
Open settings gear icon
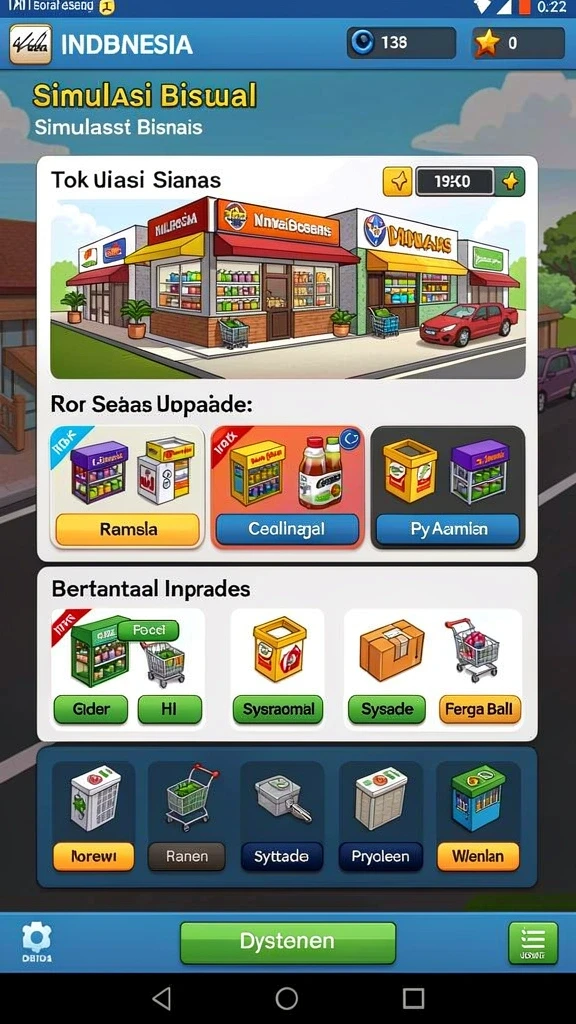tap(37, 942)
